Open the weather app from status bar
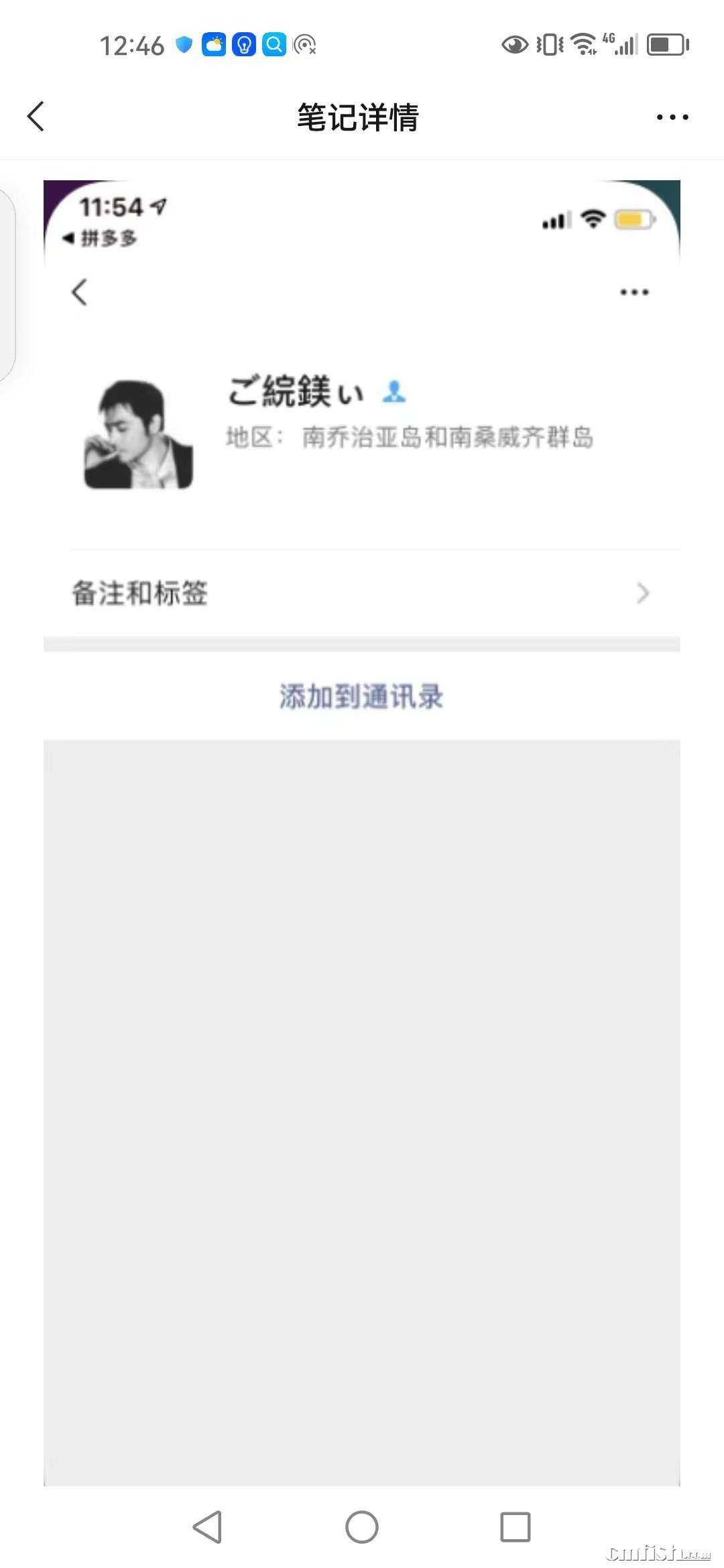Viewport: 724px width, 1568px height. tap(214, 46)
